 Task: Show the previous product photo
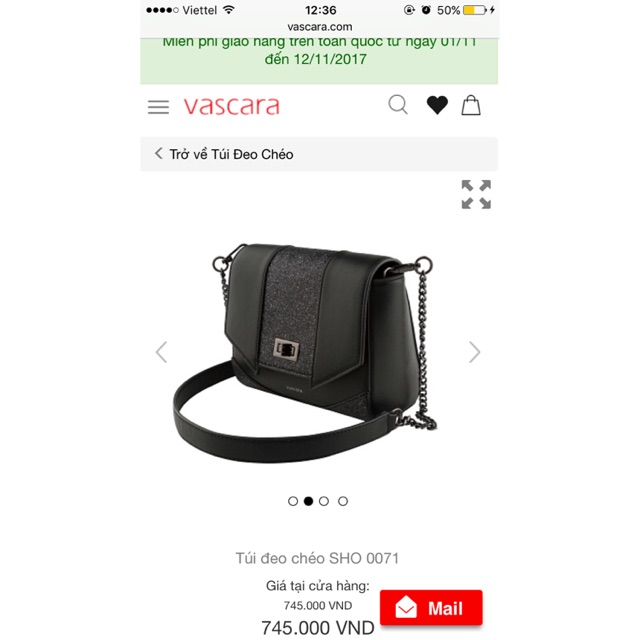(x=162, y=352)
